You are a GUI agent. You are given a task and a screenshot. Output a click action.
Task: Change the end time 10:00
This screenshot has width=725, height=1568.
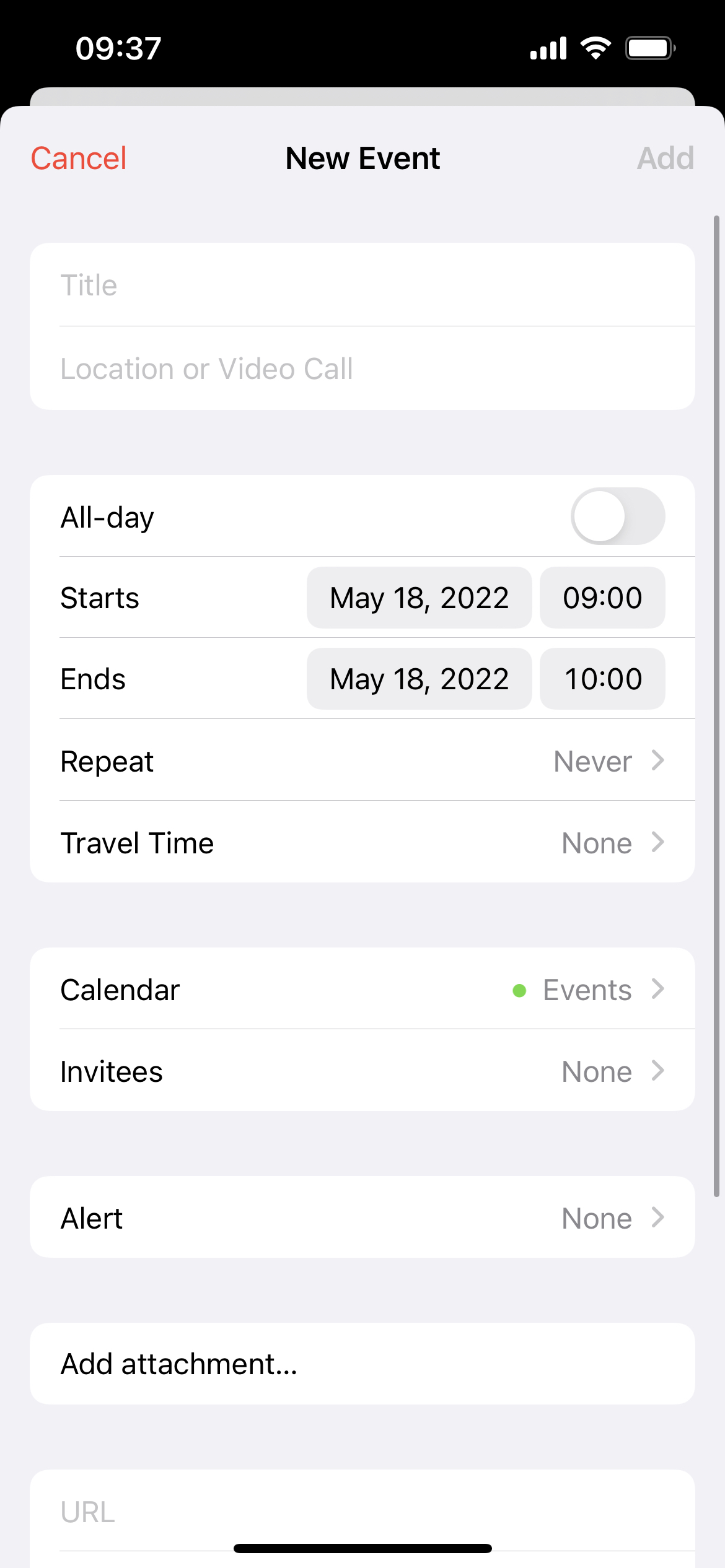coord(602,679)
